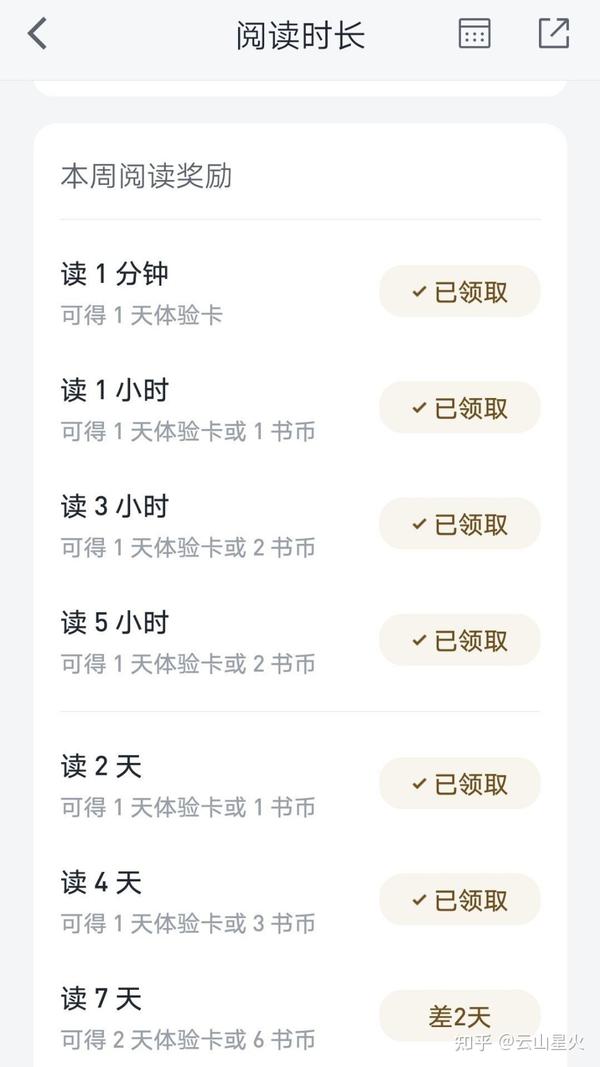The width and height of the screenshot is (600, 1067).
Task: Open the calendar icon in the top bar
Action: tap(474, 33)
